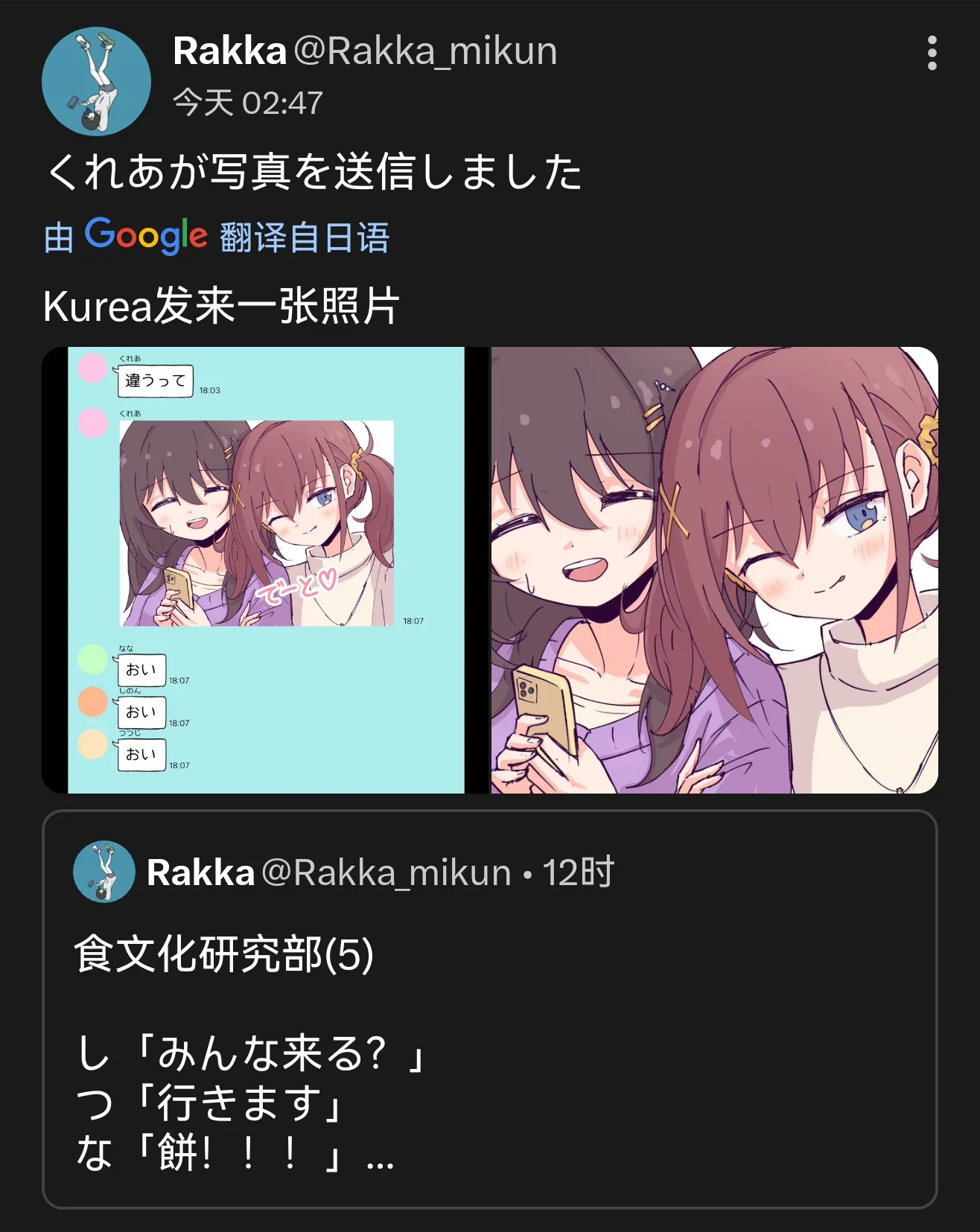Tap Rakka's avatar in the quoted post
This screenshot has height=1232, width=980.
point(104,872)
